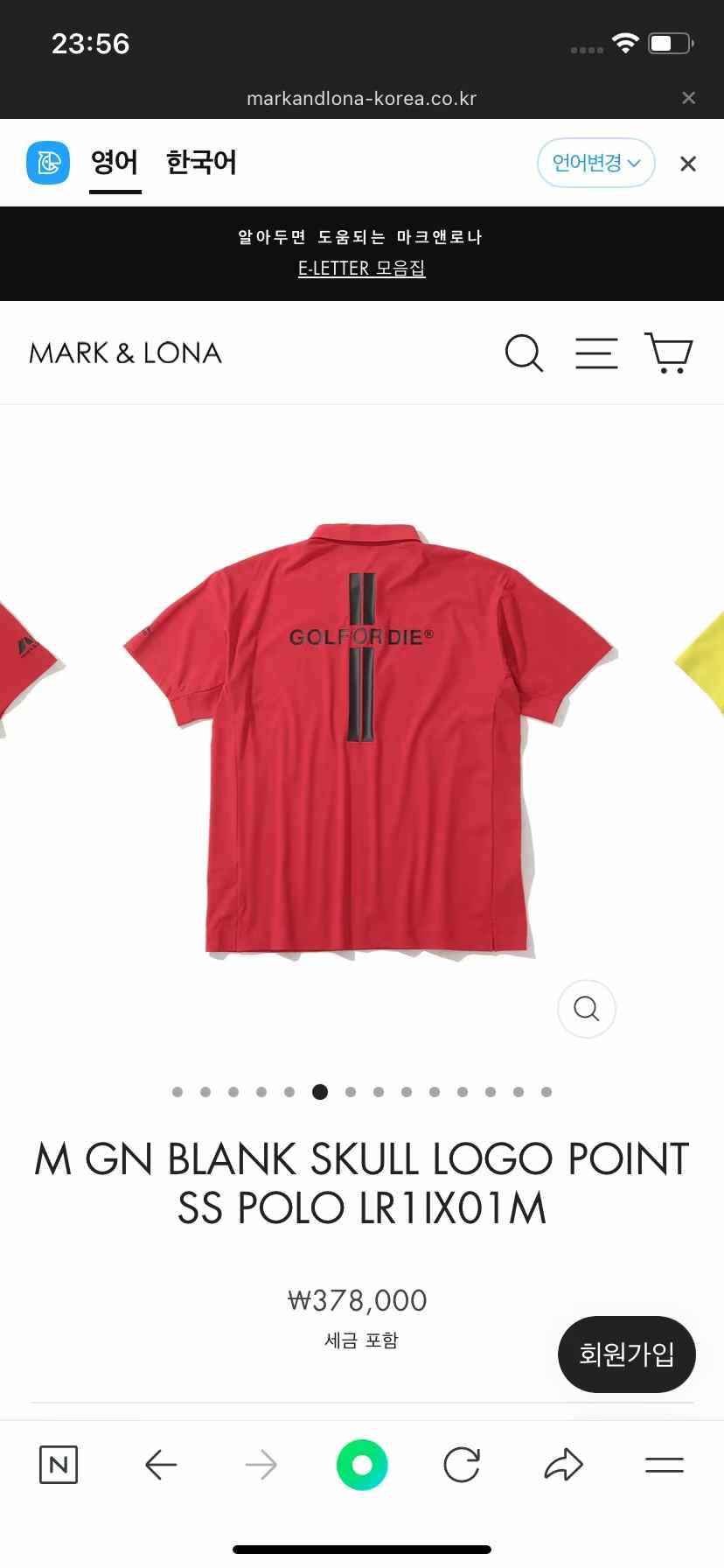Open the hamburger menu

(x=596, y=353)
